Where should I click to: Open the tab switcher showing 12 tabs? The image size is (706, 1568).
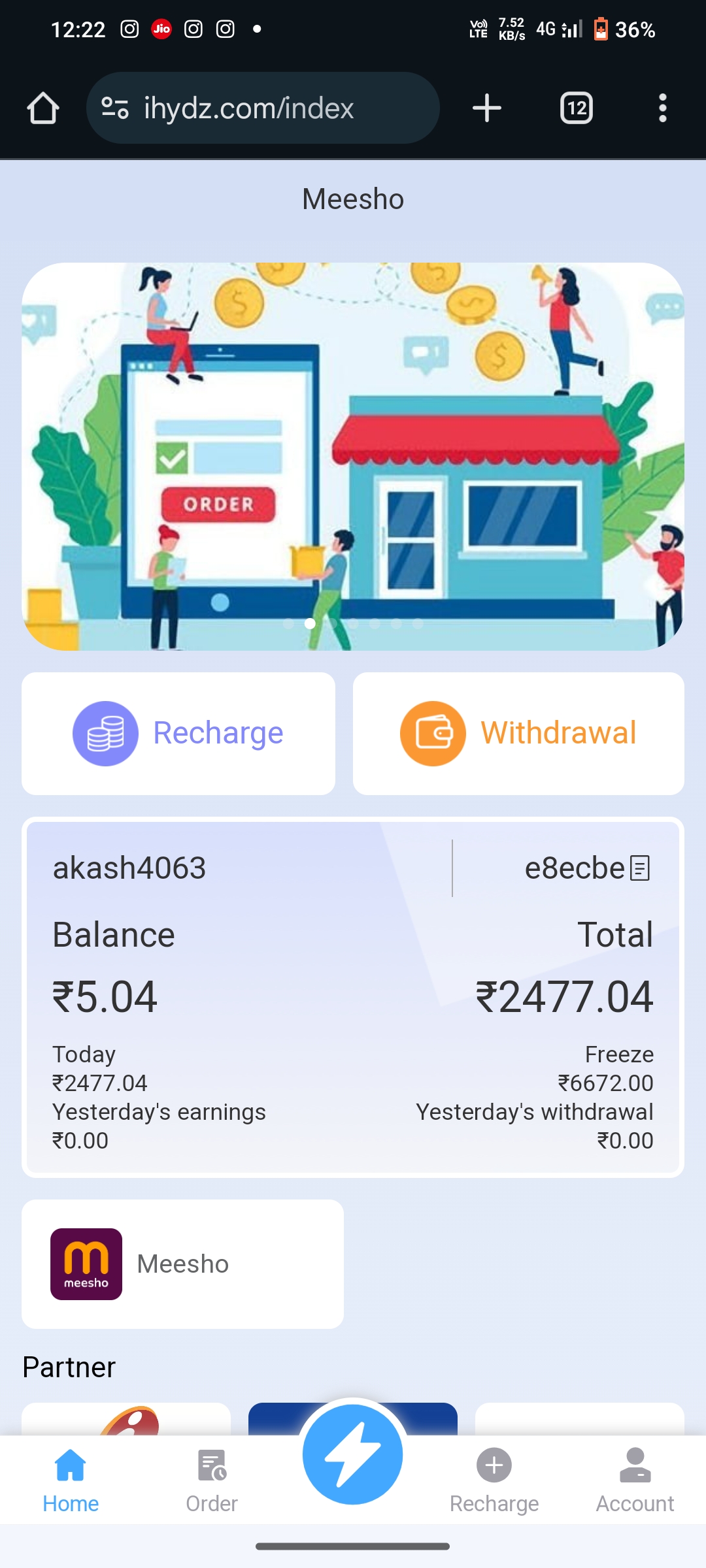pos(576,108)
